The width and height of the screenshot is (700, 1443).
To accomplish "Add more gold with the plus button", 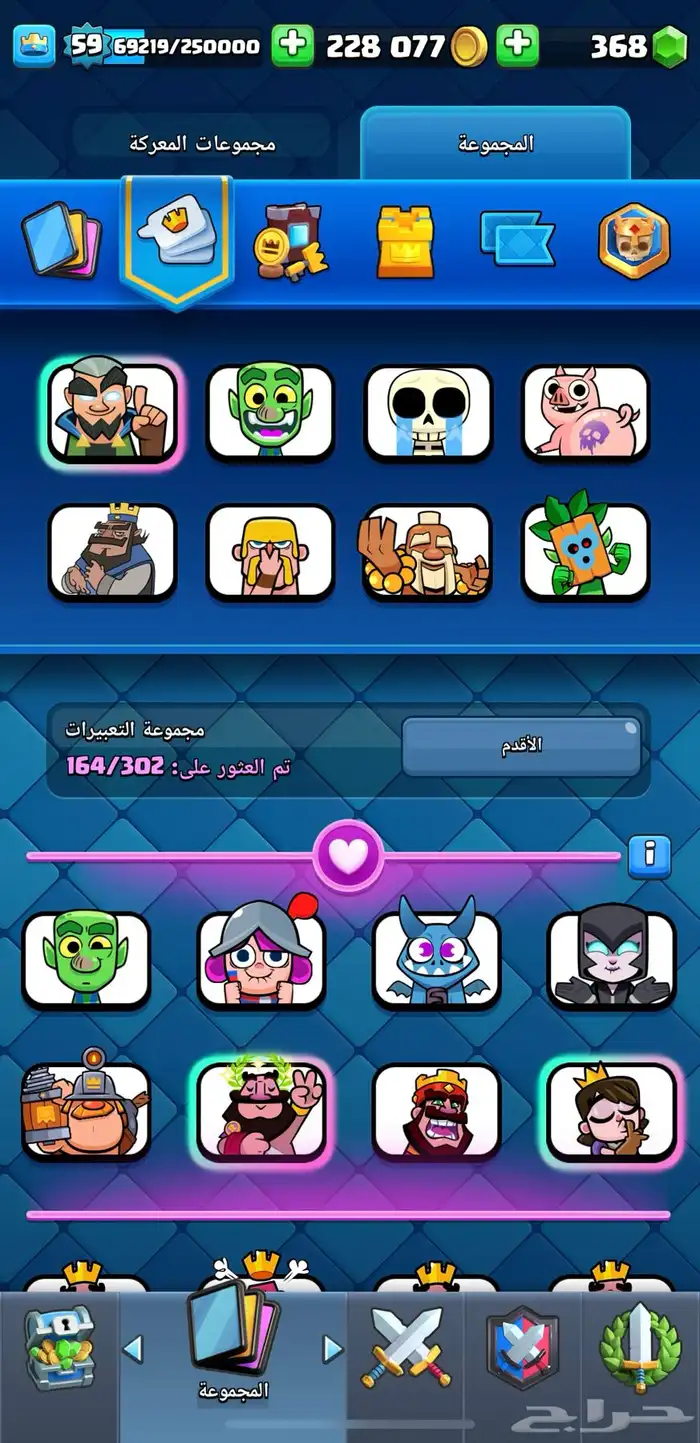I will pos(292,46).
